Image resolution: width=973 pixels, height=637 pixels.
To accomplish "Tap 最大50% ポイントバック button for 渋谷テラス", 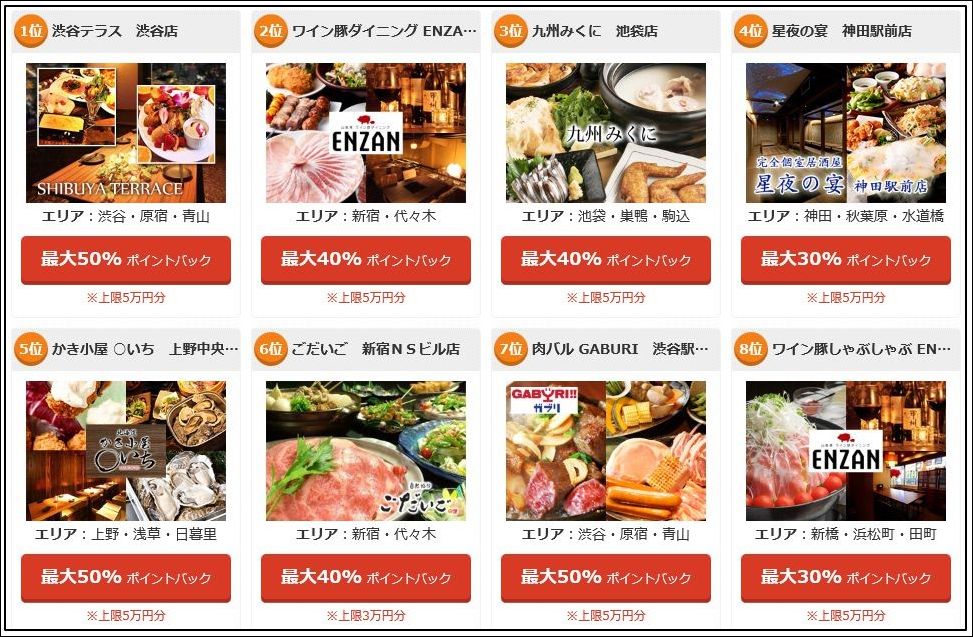I will point(126,260).
